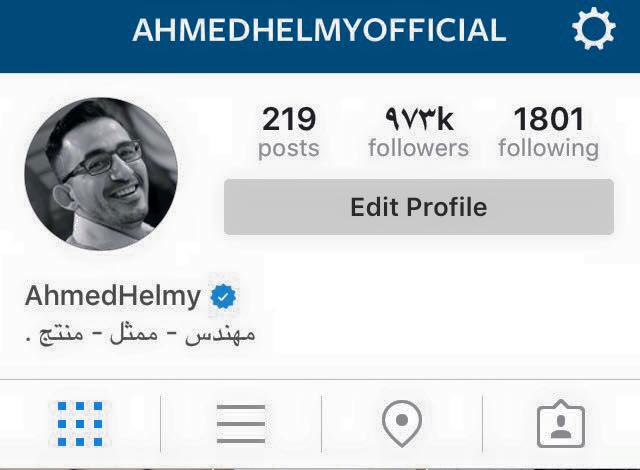Open the settings gear icon
The image size is (640, 470).
click(593, 30)
